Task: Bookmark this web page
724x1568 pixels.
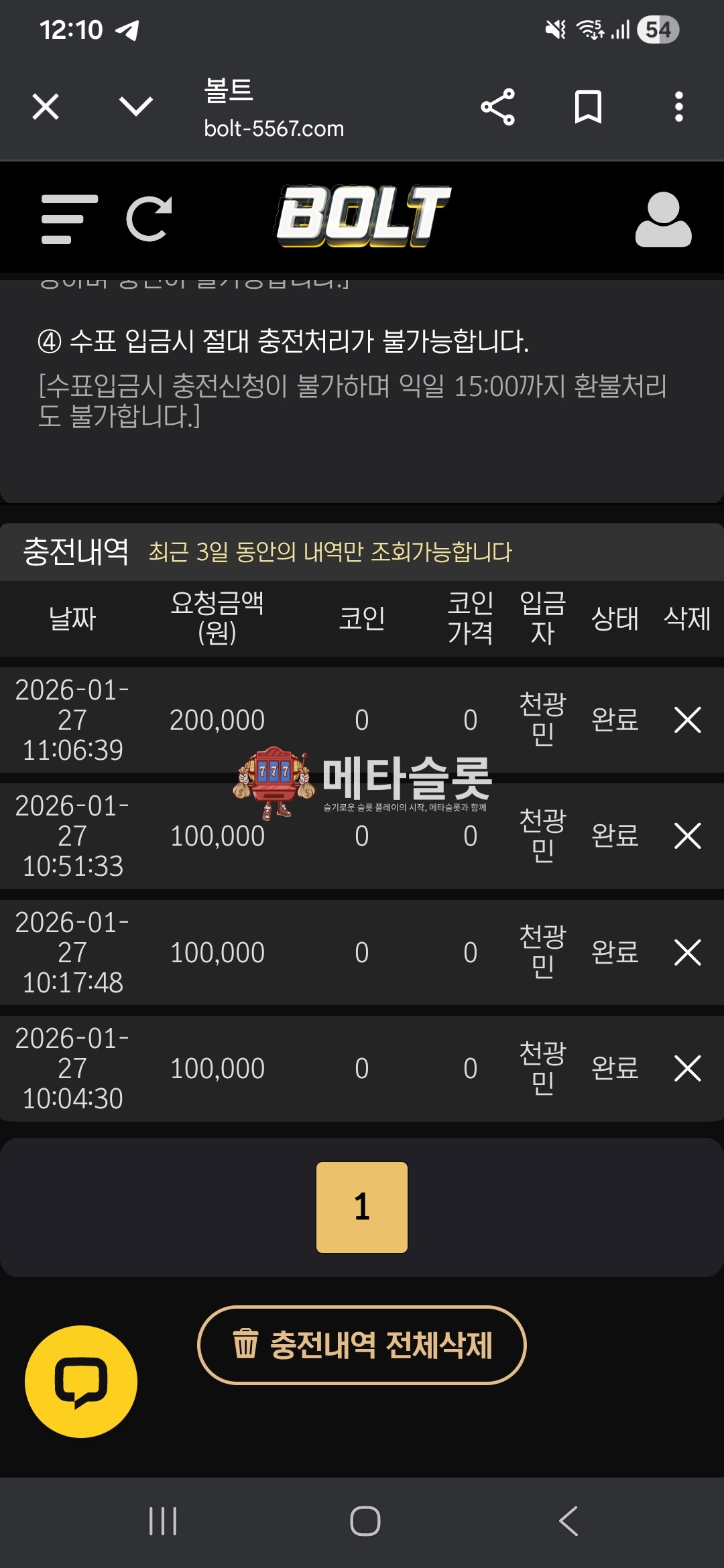Action: 588,107
